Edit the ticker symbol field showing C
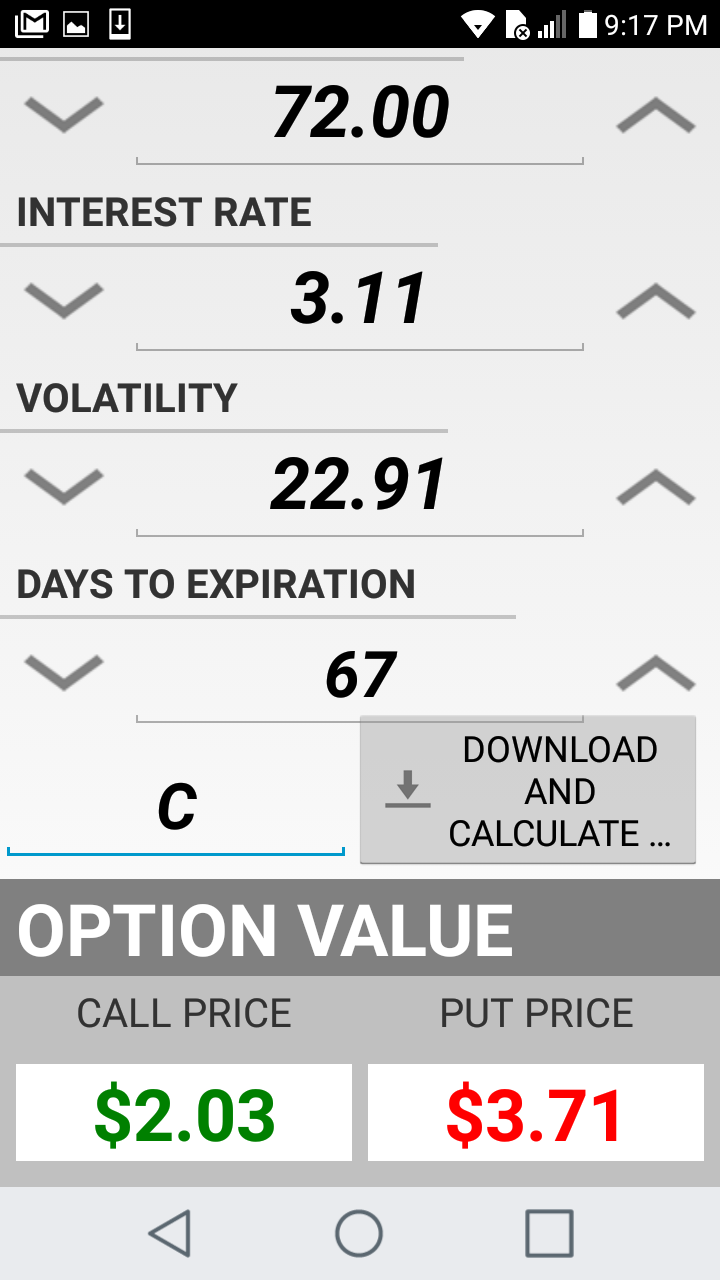 click(175, 807)
